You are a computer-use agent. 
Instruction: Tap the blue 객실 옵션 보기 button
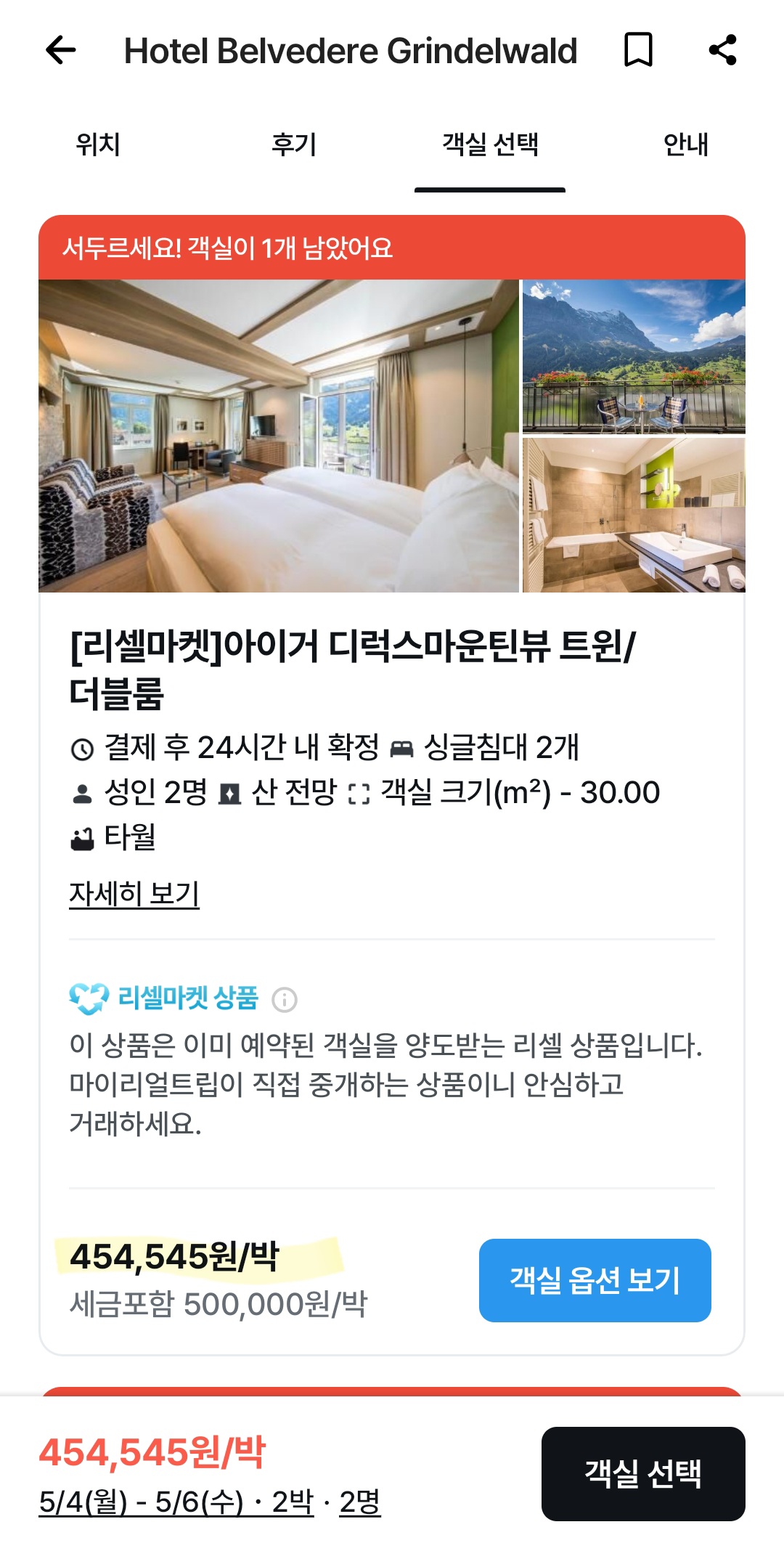[x=595, y=1280]
